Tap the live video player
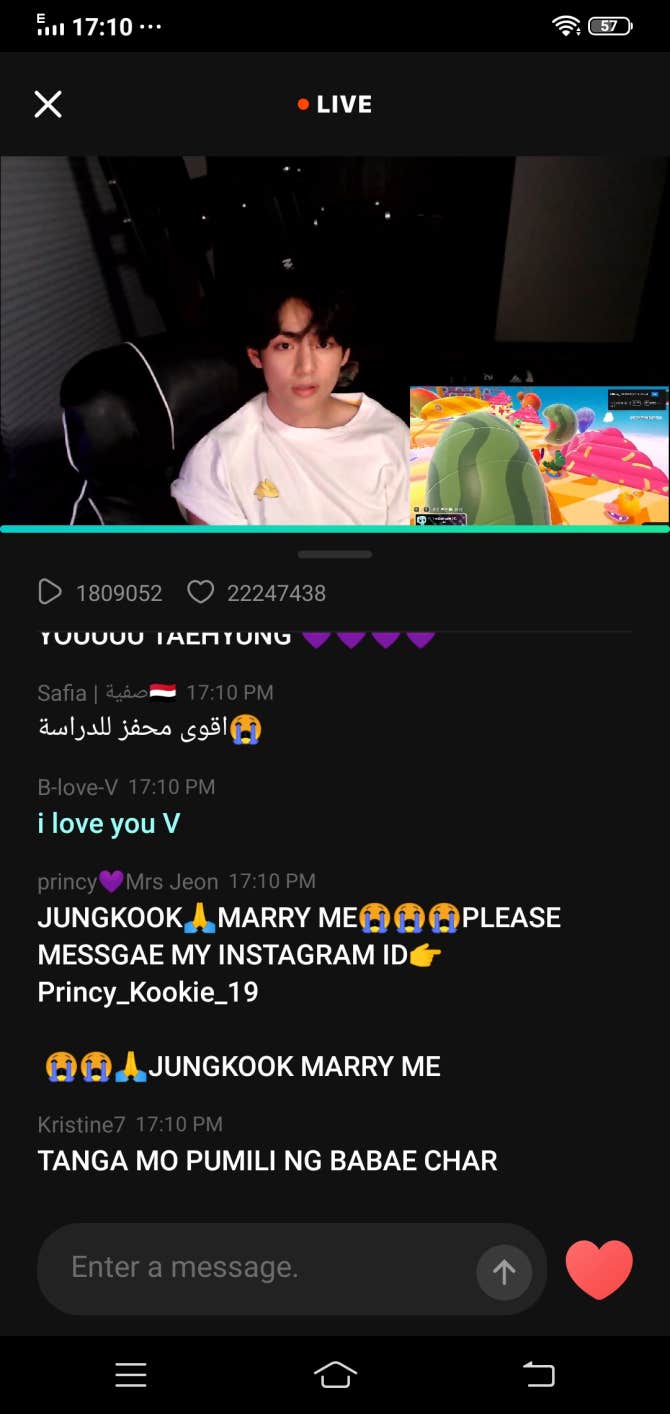The image size is (670, 1414). 334,340
